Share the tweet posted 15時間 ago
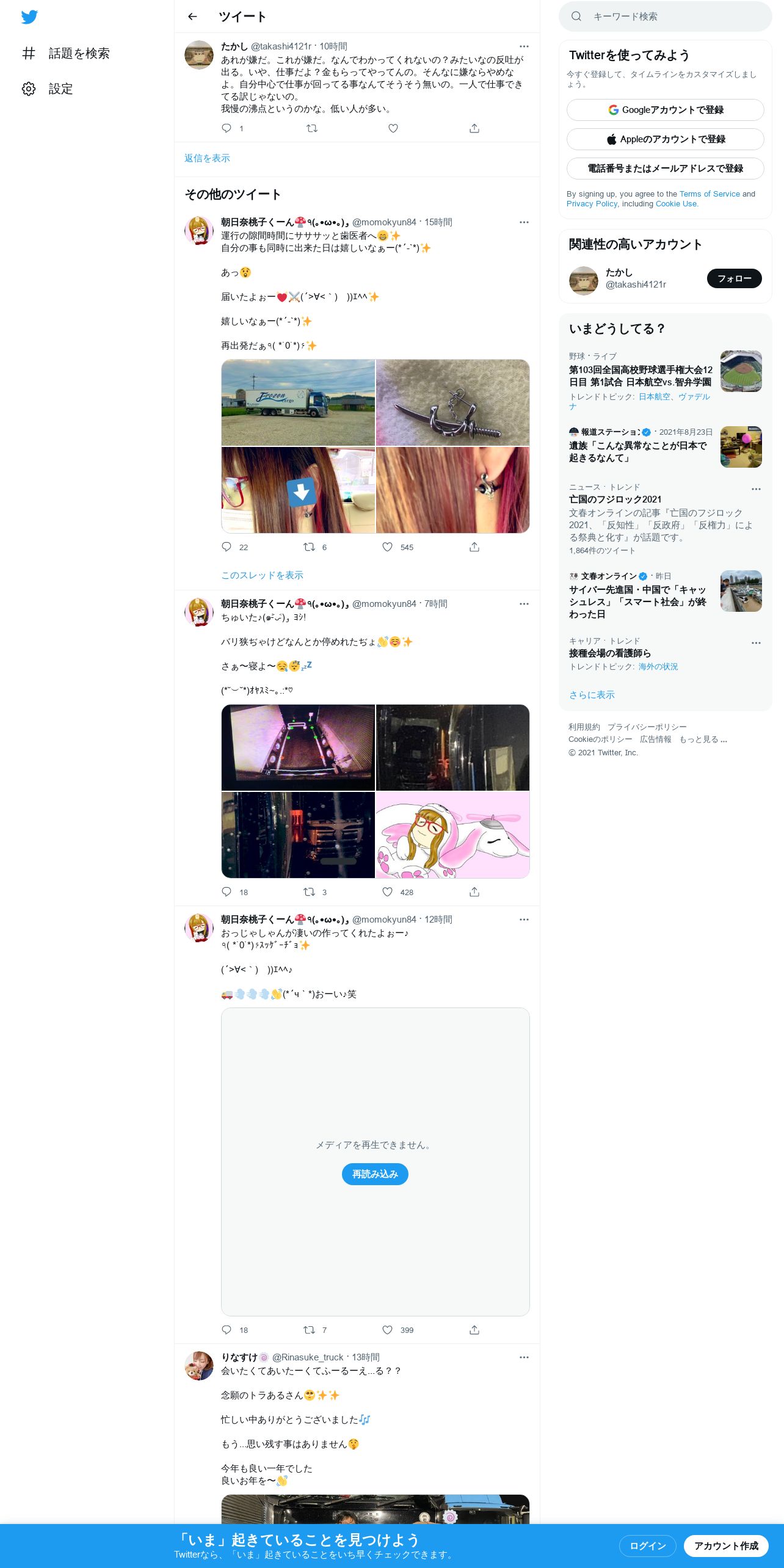This screenshot has height=1568, width=784. coord(474,547)
